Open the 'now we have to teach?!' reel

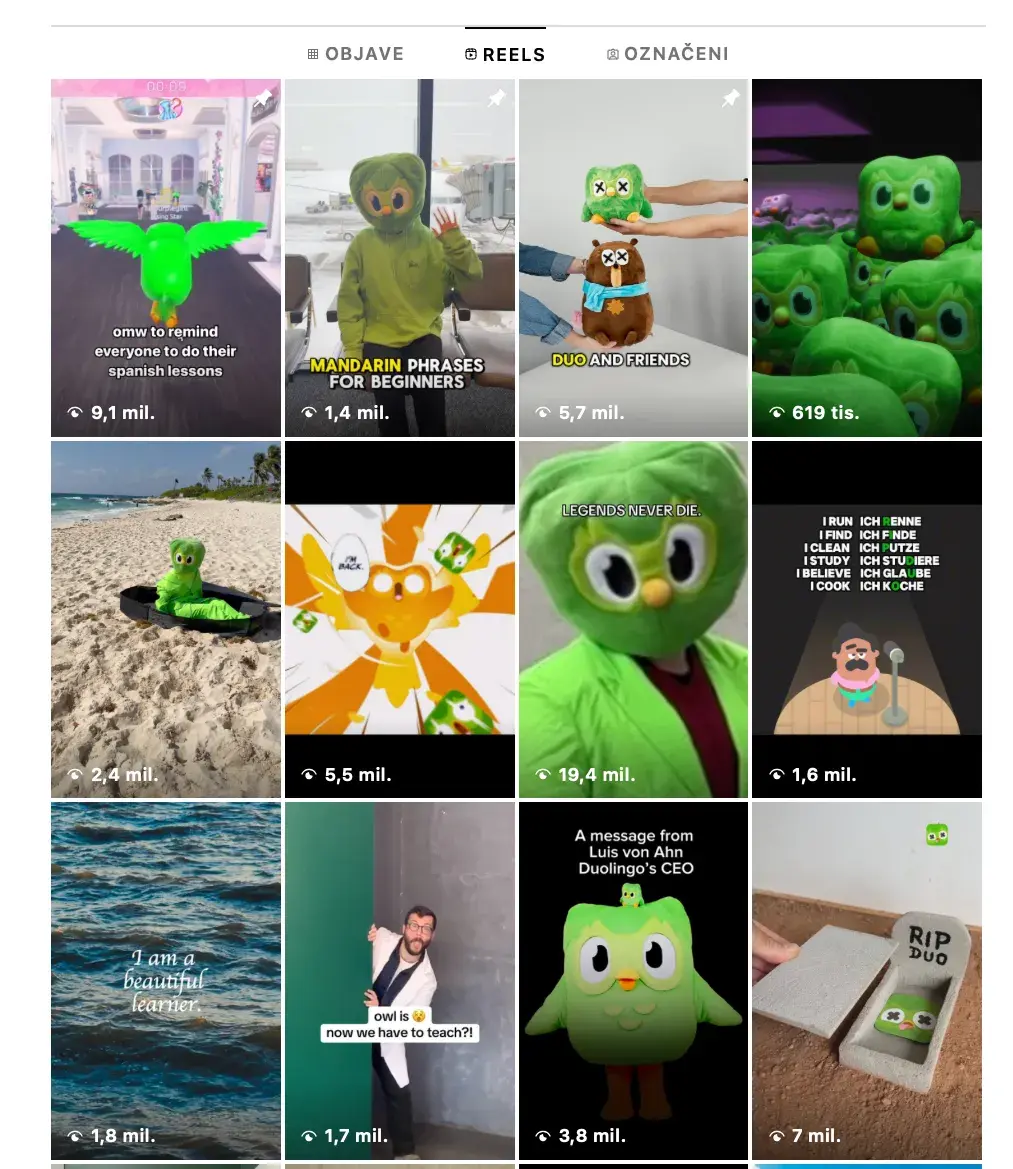point(400,980)
